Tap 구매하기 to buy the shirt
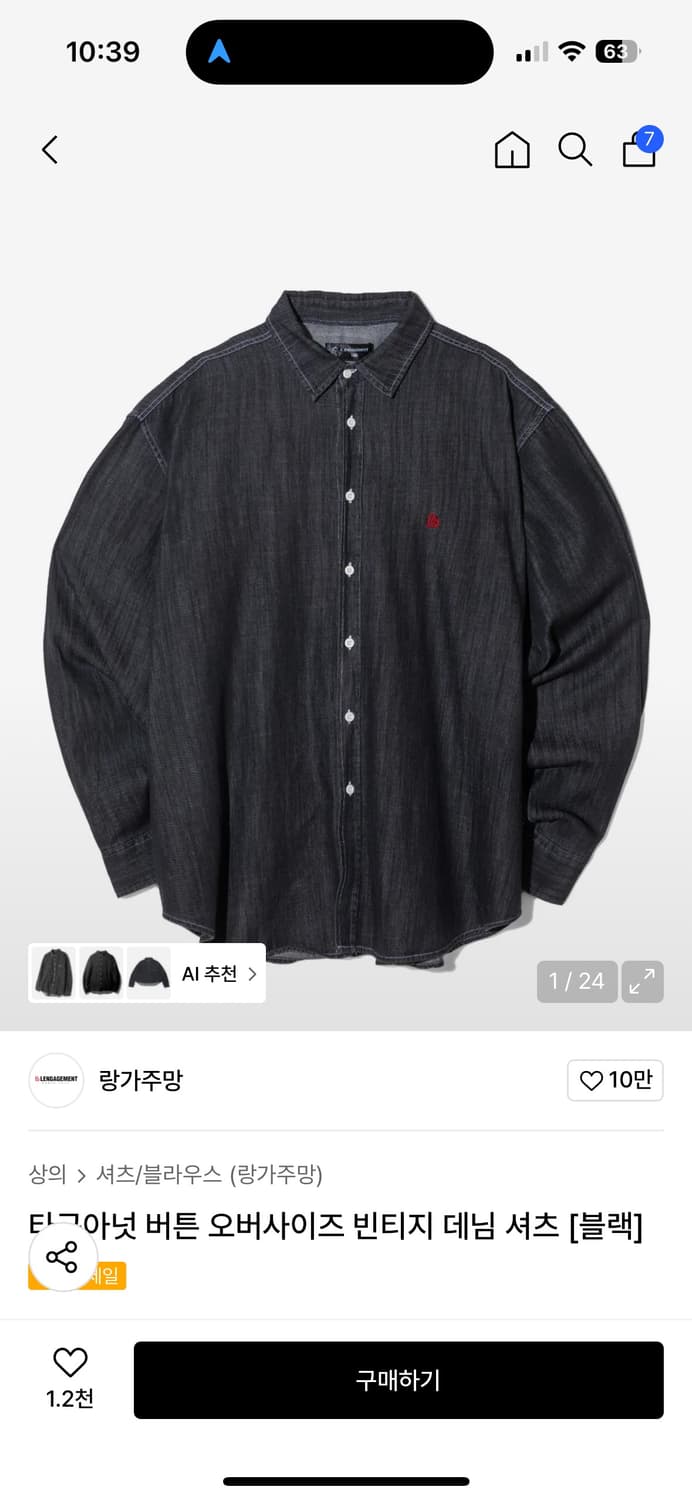The image size is (692, 1500). (x=398, y=1380)
